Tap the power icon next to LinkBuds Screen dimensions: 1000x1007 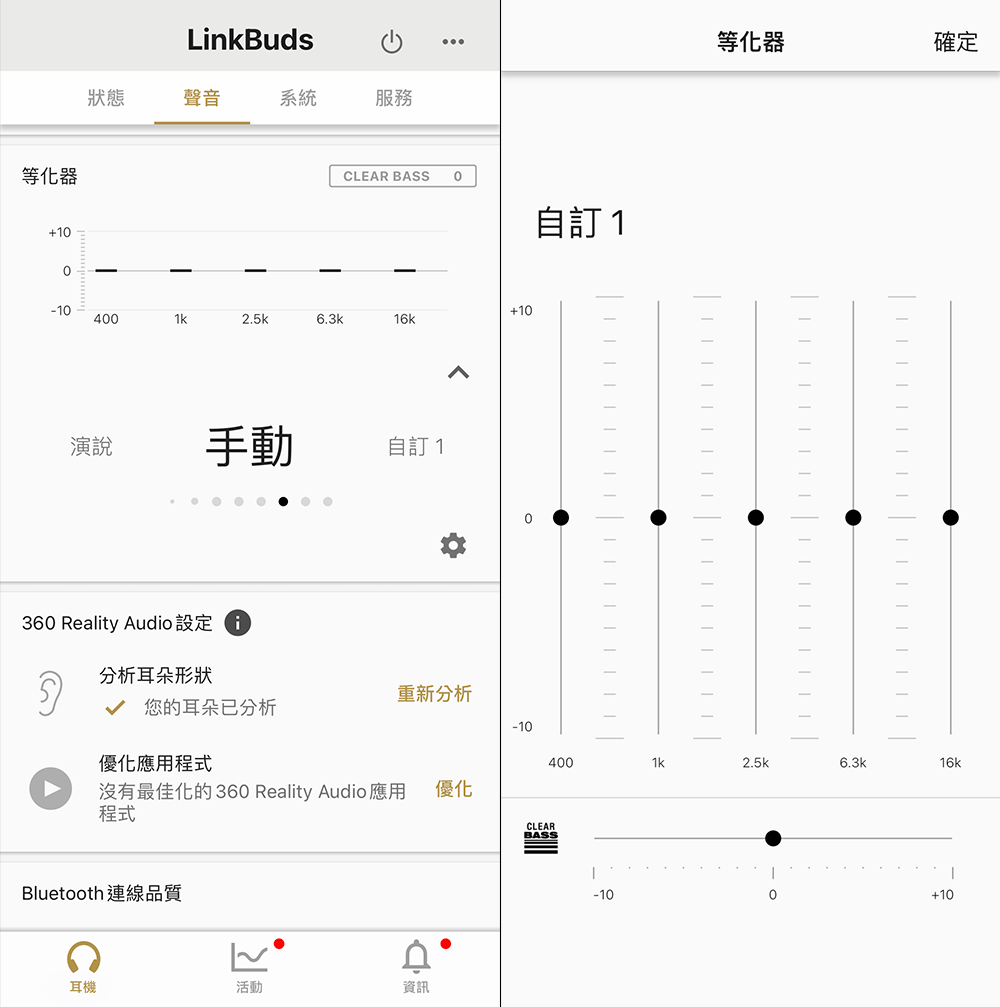[x=392, y=42]
